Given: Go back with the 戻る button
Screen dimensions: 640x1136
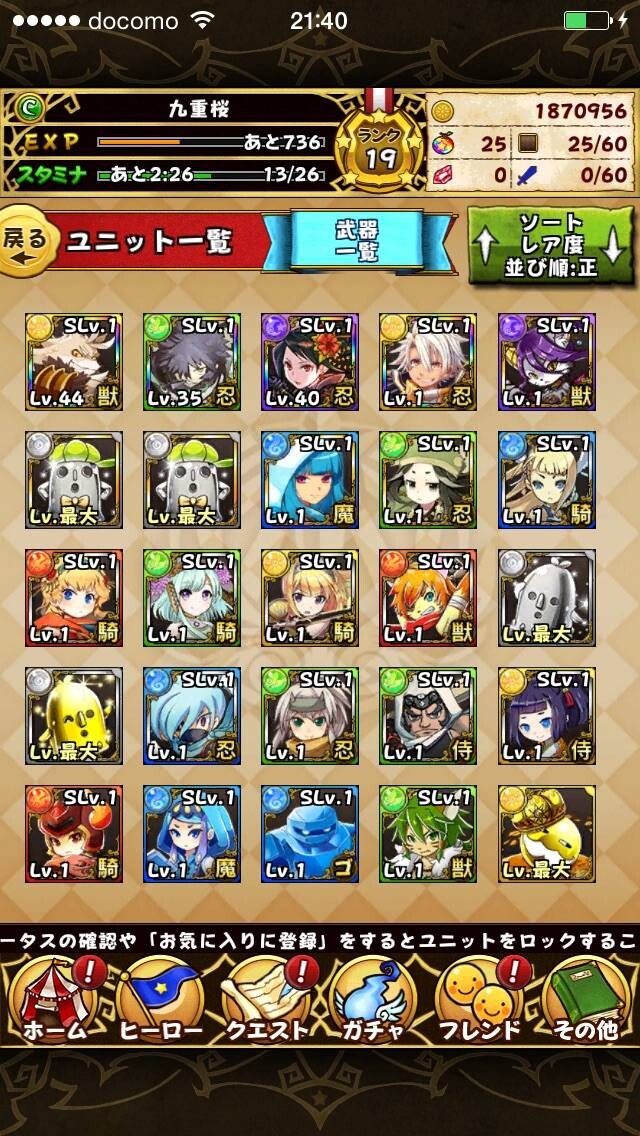Looking at the screenshot, I should tap(28, 241).
